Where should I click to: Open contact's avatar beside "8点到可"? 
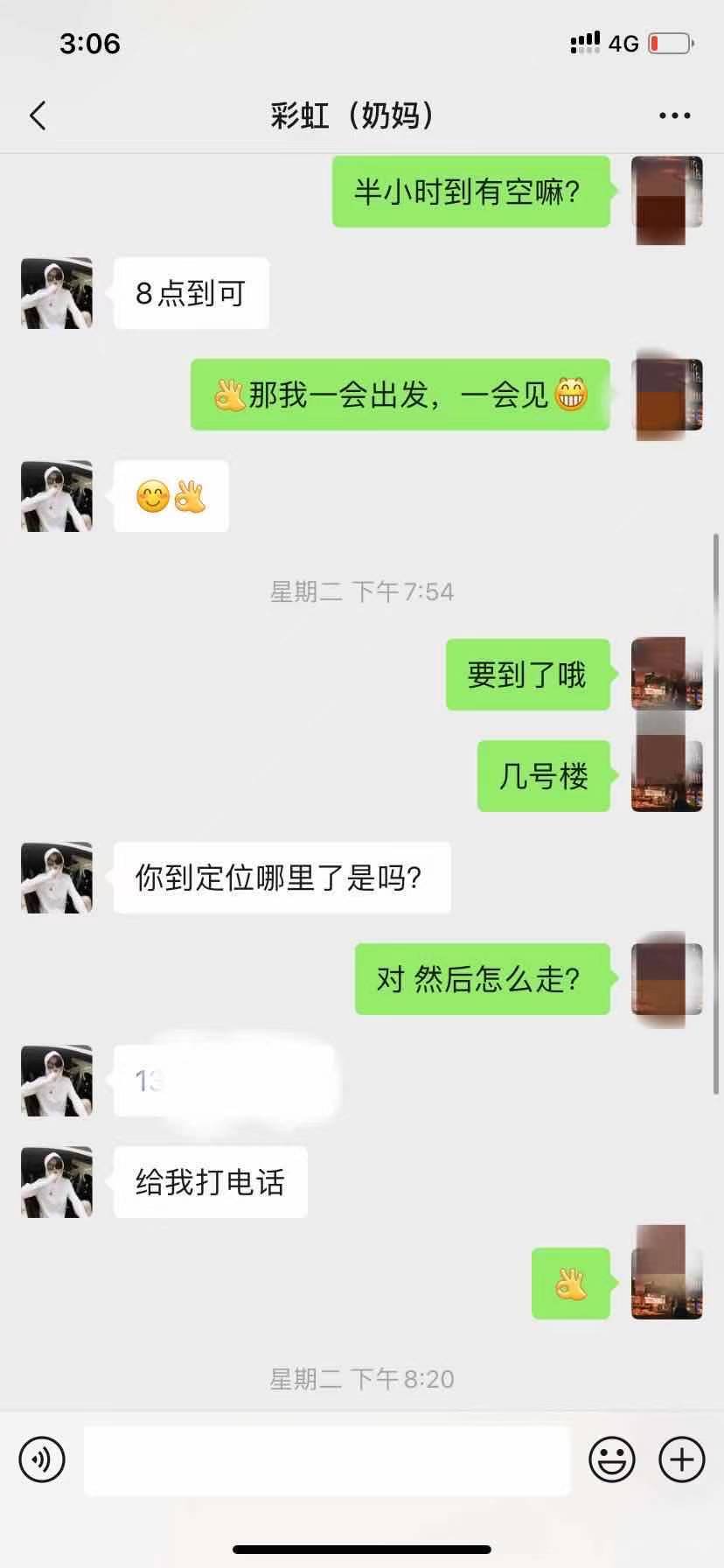pyautogui.click(x=57, y=293)
